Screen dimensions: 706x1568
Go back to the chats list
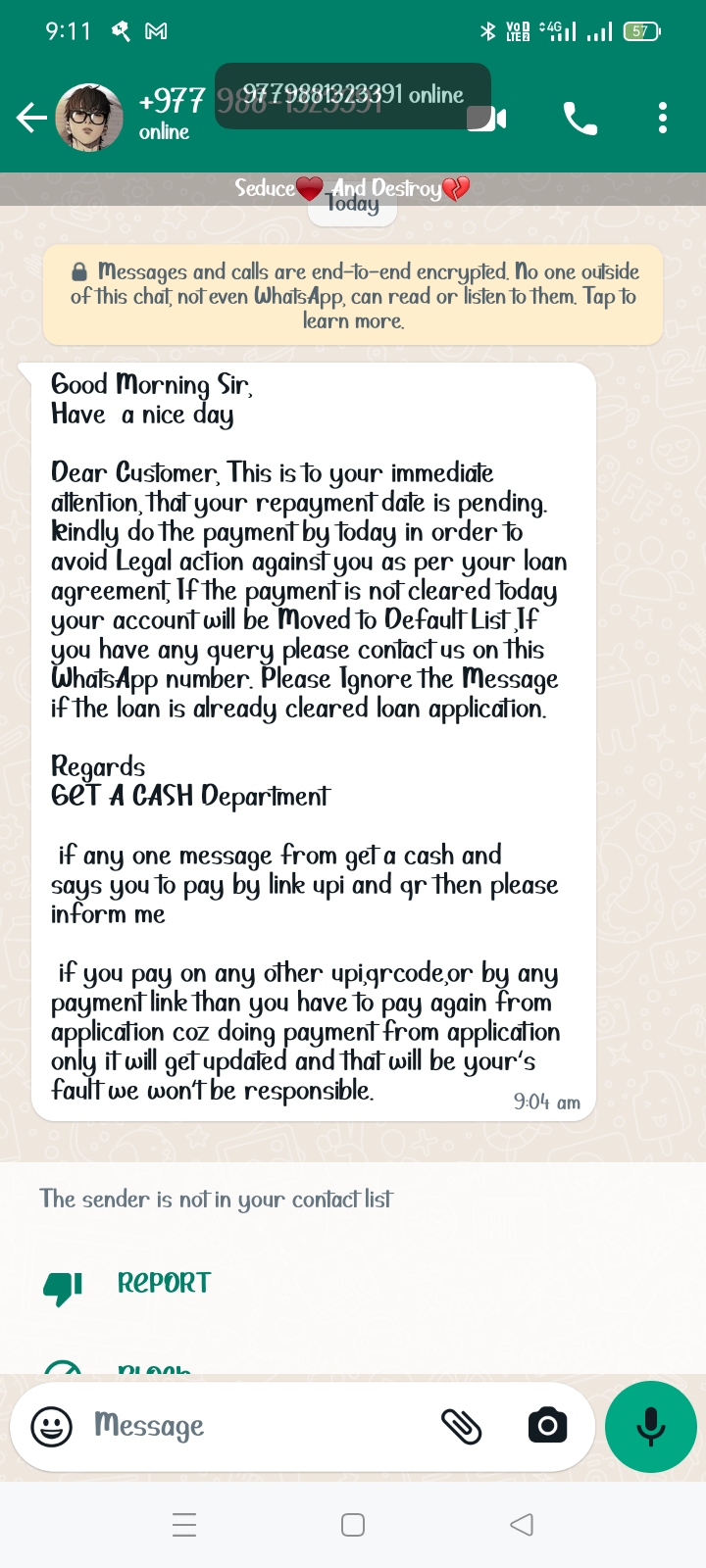(x=31, y=119)
